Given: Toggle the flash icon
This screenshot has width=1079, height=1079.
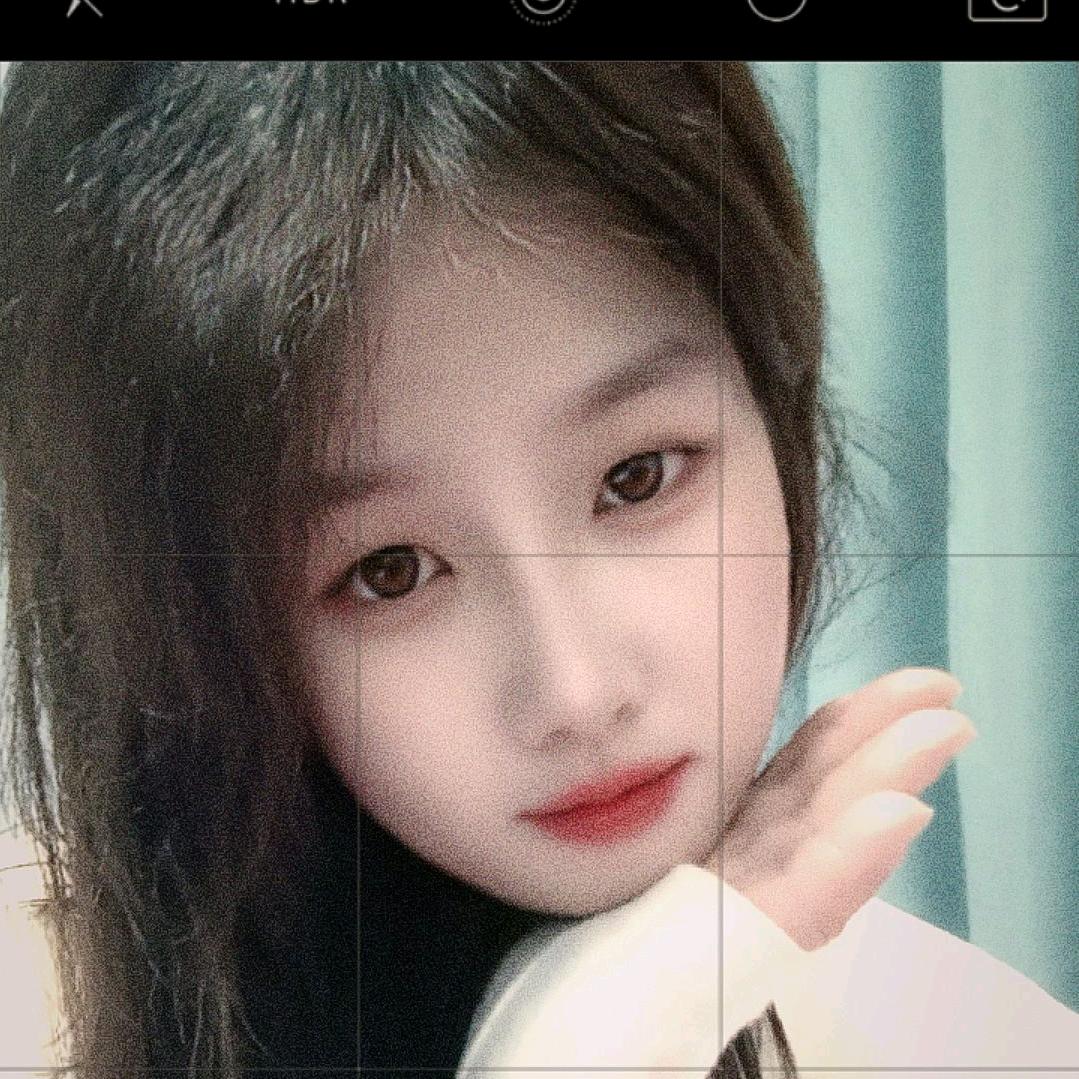Looking at the screenshot, I should (x=84, y=5).
